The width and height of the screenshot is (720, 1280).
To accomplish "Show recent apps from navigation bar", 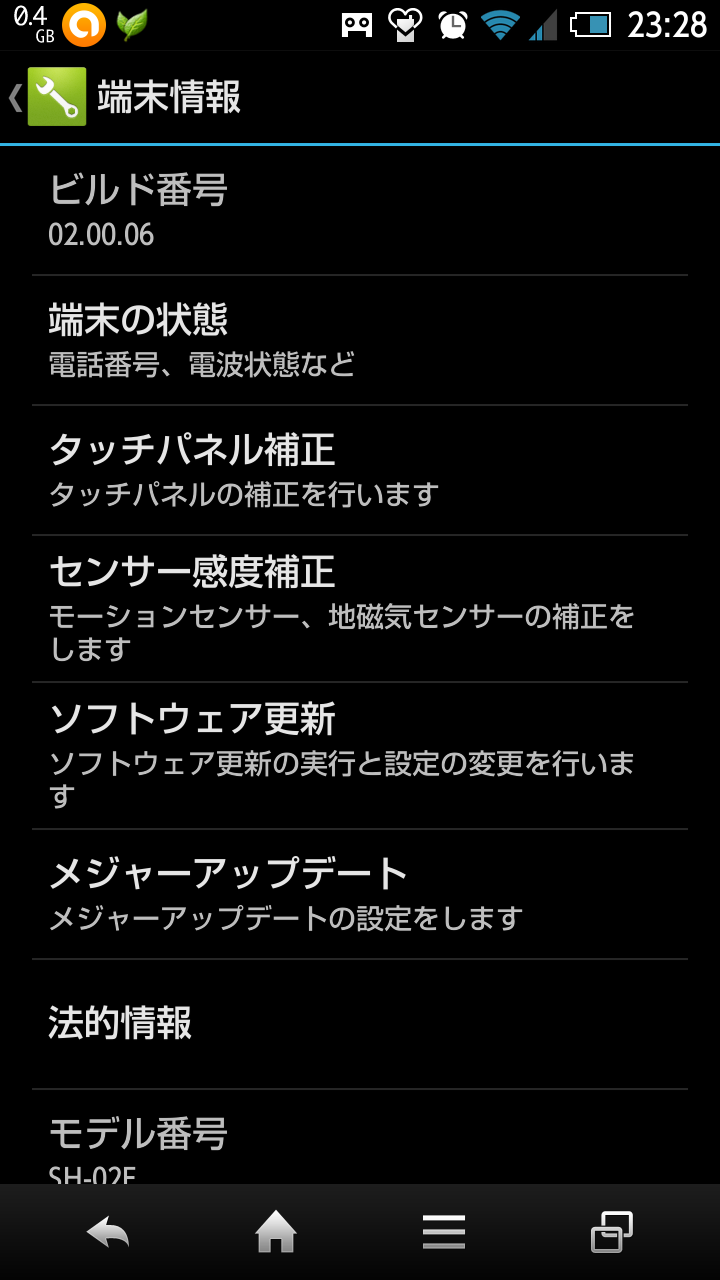I will (612, 1232).
